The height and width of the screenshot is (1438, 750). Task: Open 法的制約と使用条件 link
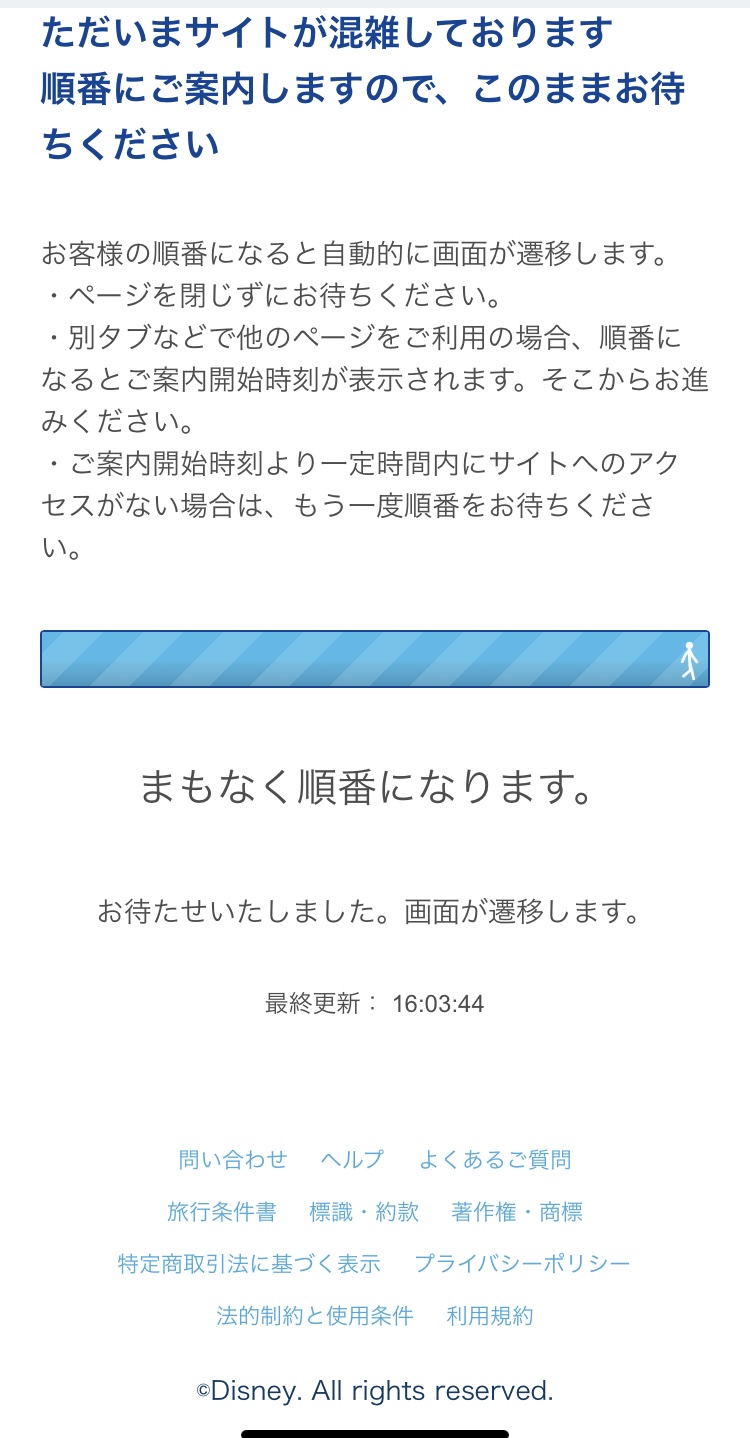(x=315, y=1316)
